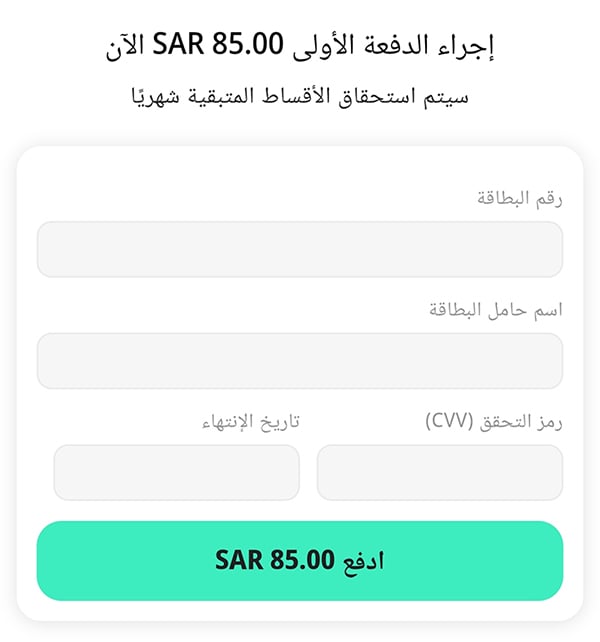Tap the card number (رقم البطاقة) field
Image resolution: width=600 pixels, height=642 pixels.
click(299, 249)
